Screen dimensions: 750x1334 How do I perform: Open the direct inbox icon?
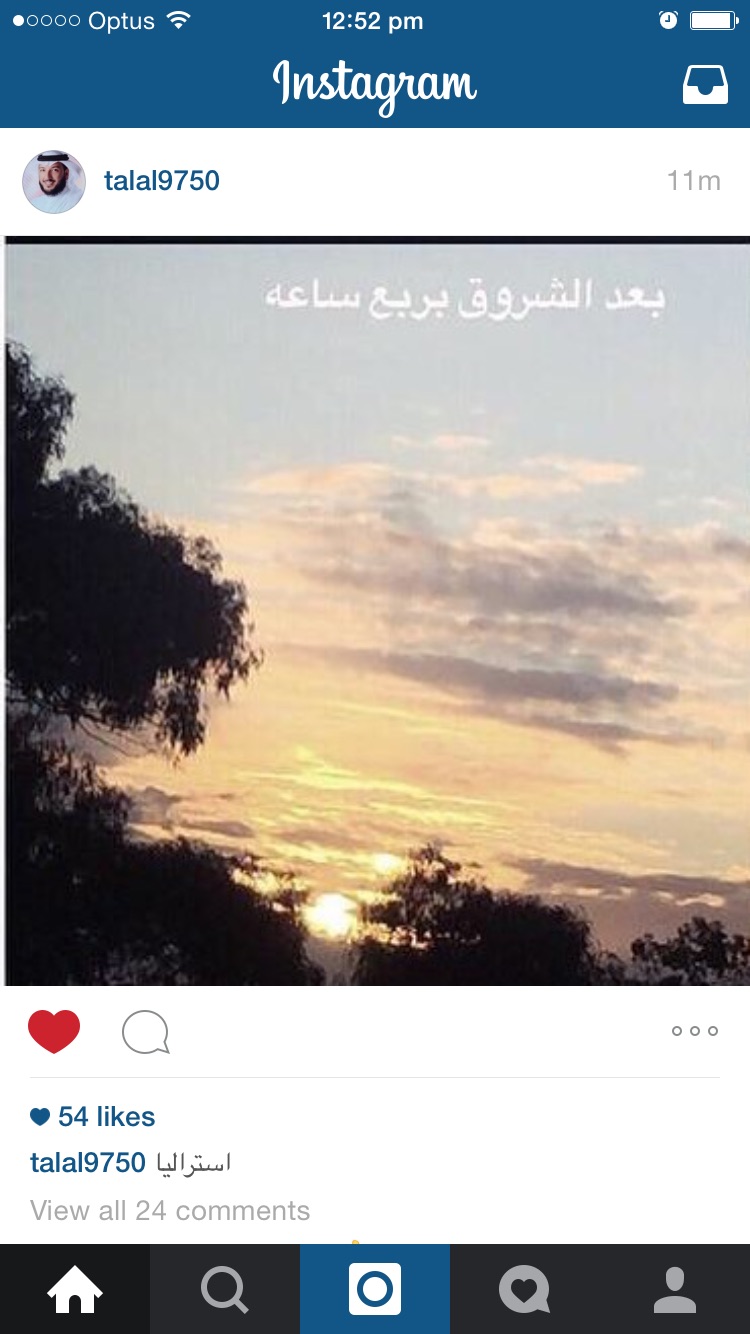[x=705, y=86]
